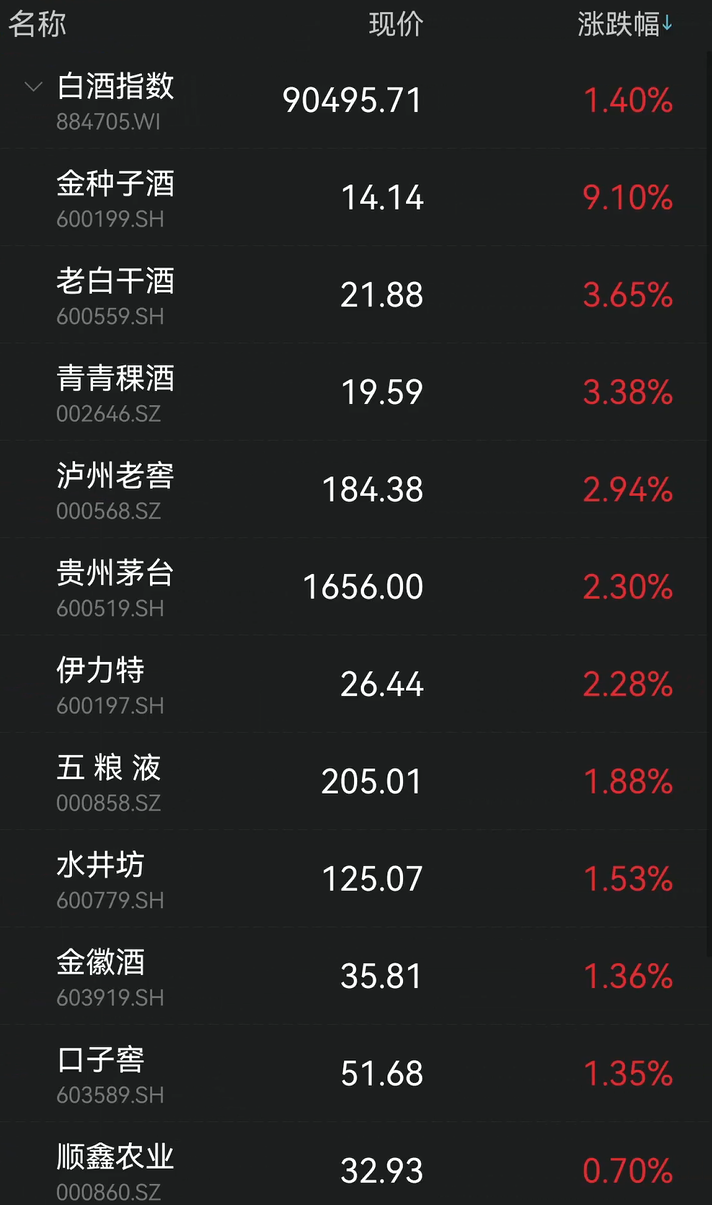Open 贵州茅台 stock details
Viewport: 712px width, 1205px height.
[x=356, y=586]
